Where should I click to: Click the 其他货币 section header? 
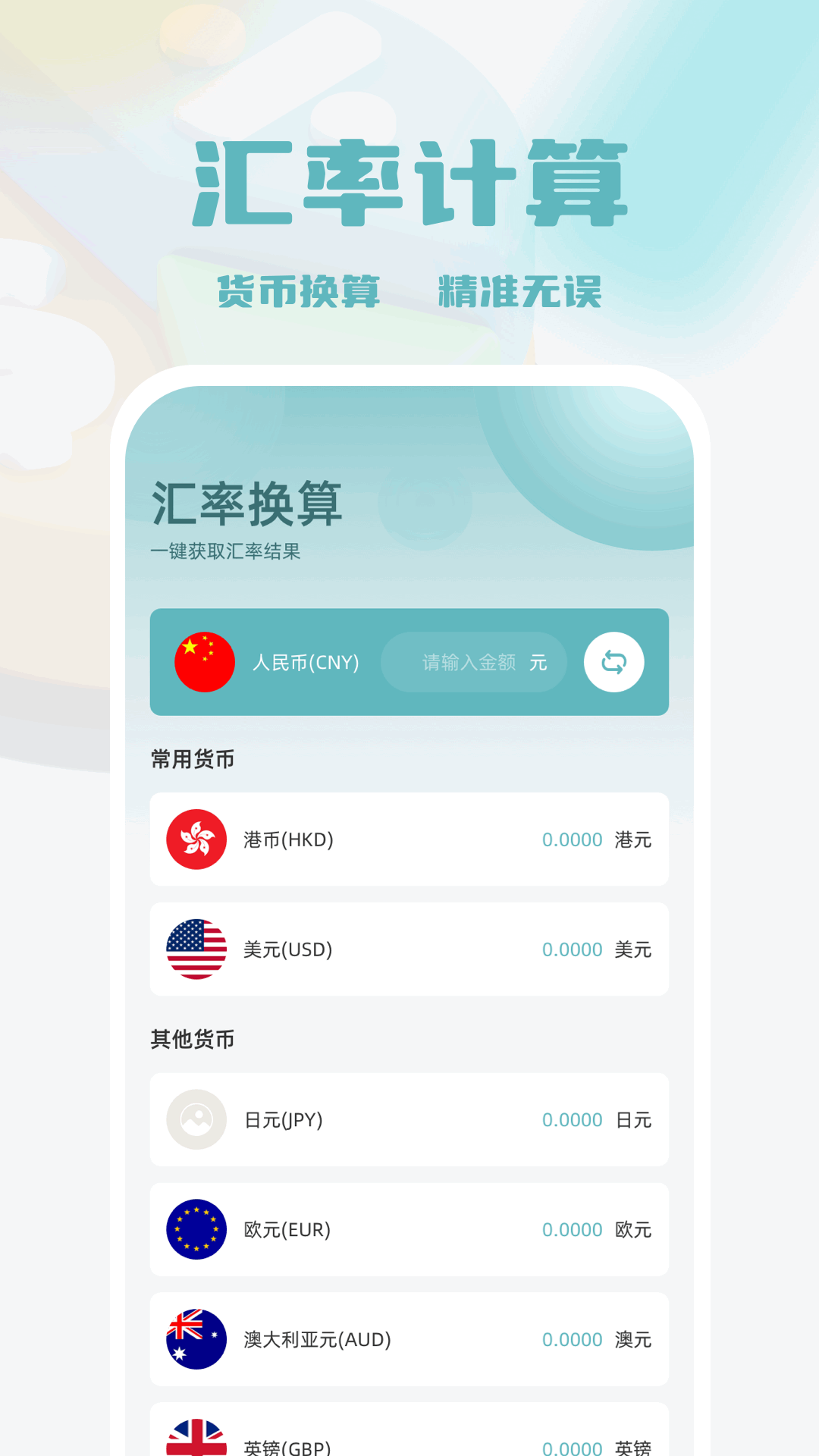click(193, 1039)
